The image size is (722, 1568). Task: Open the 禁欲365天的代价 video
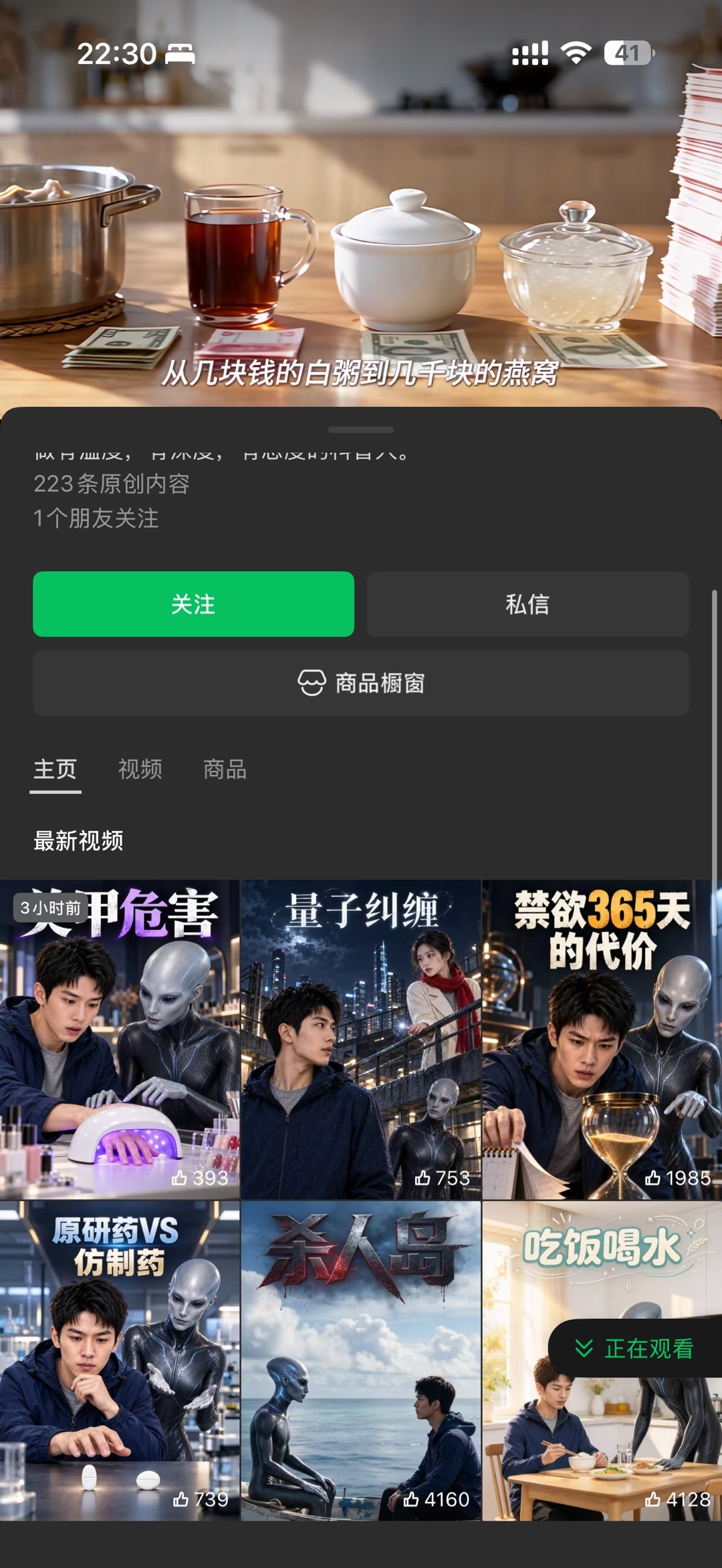coord(602,1039)
